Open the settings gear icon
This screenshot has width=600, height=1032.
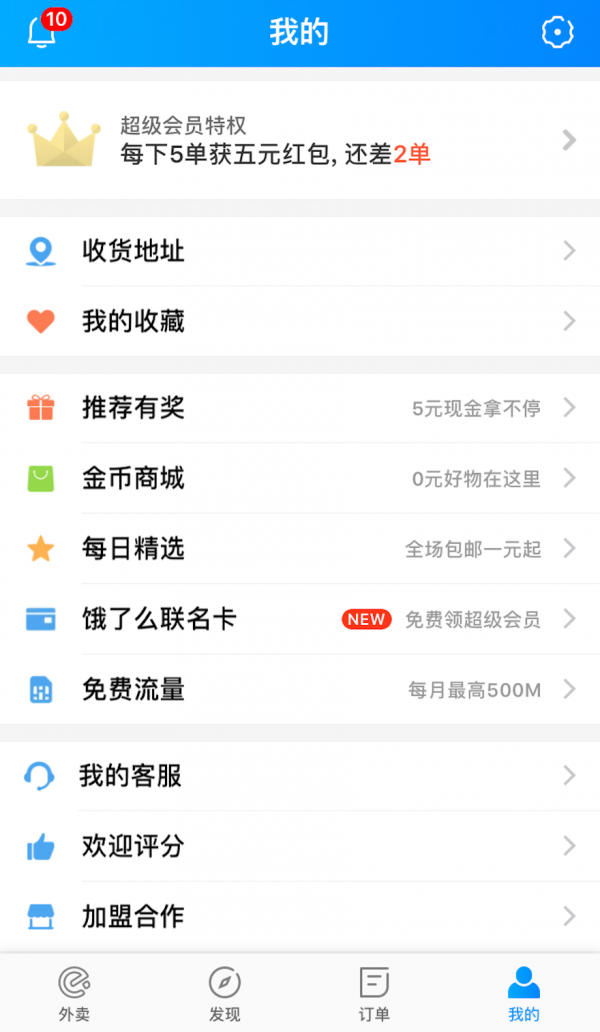pos(556,32)
